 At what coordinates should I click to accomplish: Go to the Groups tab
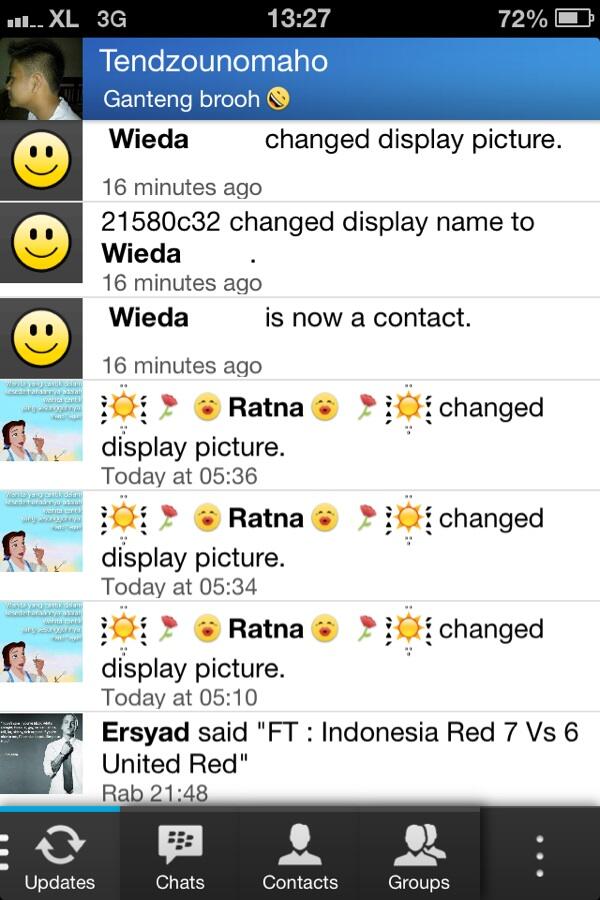[x=419, y=856]
